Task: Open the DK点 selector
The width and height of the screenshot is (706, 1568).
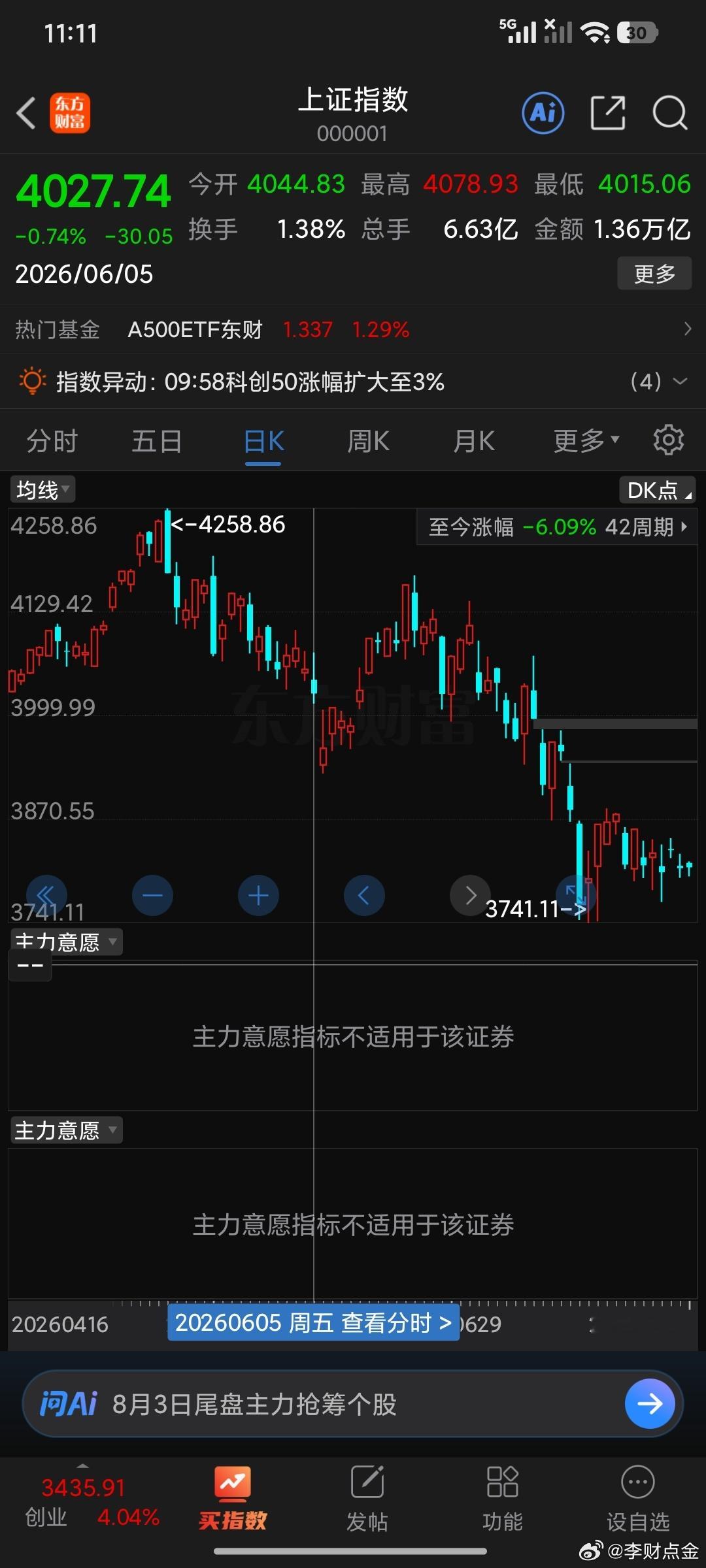Action: click(x=658, y=489)
